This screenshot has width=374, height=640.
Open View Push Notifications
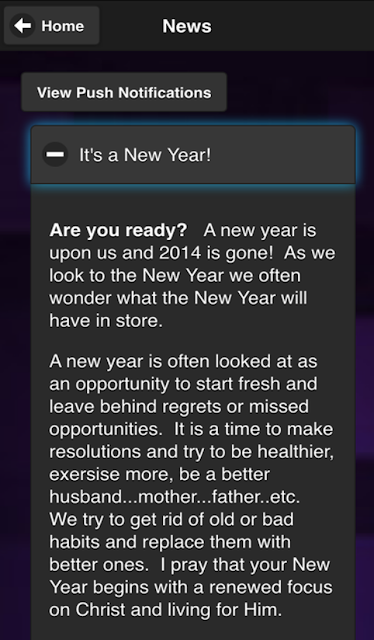click(x=124, y=92)
